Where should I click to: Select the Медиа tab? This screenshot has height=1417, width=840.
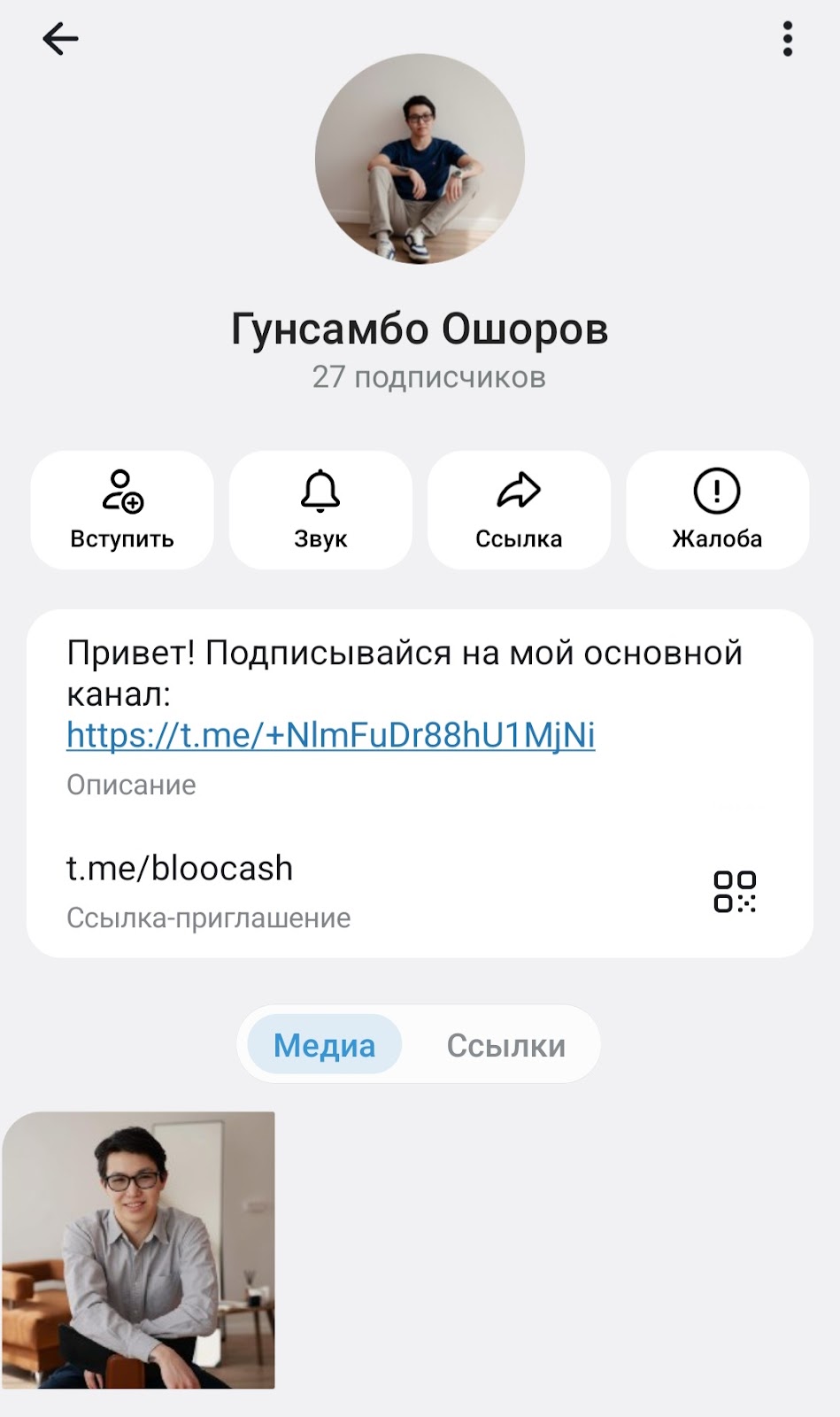pyautogui.click(x=324, y=1045)
